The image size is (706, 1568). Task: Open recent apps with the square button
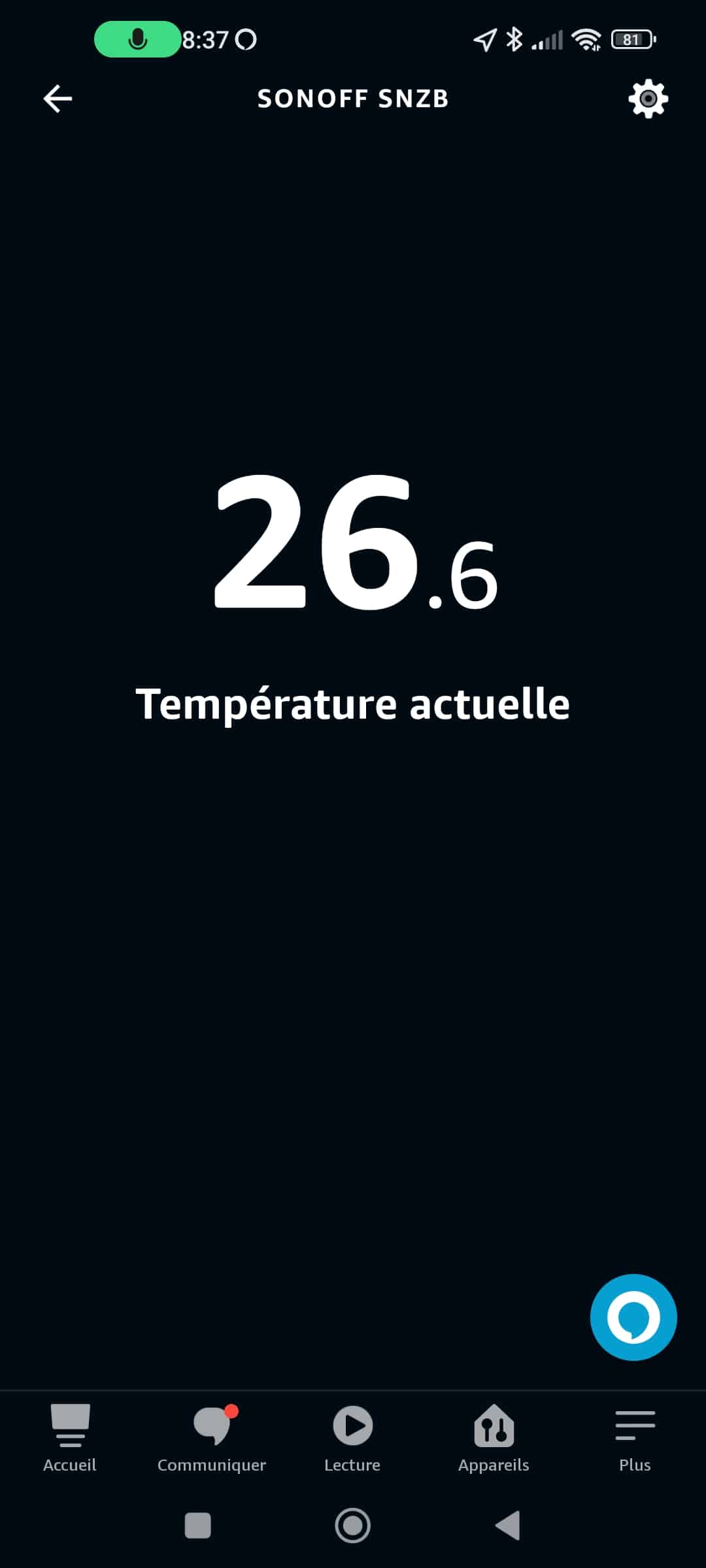pos(198,1526)
